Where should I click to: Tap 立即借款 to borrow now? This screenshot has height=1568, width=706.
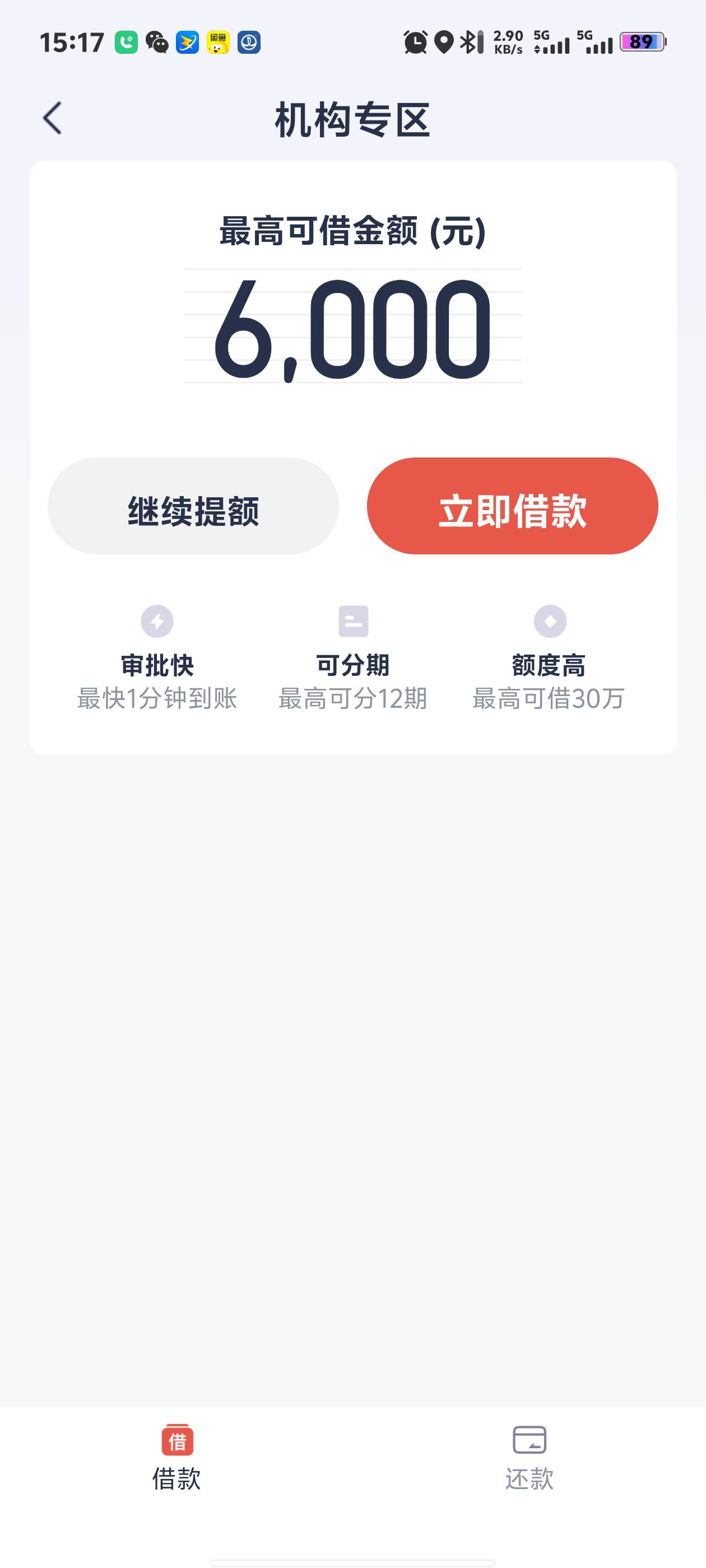pos(512,506)
